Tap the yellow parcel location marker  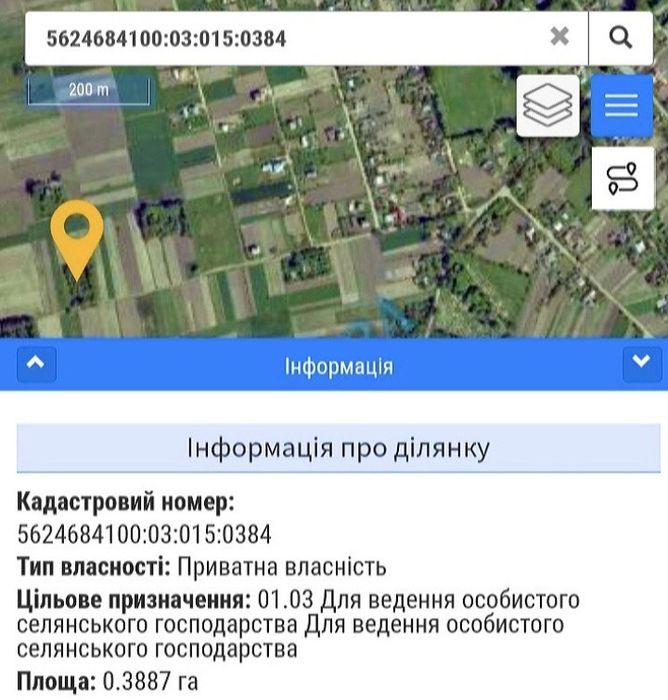[x=77, y=234]
